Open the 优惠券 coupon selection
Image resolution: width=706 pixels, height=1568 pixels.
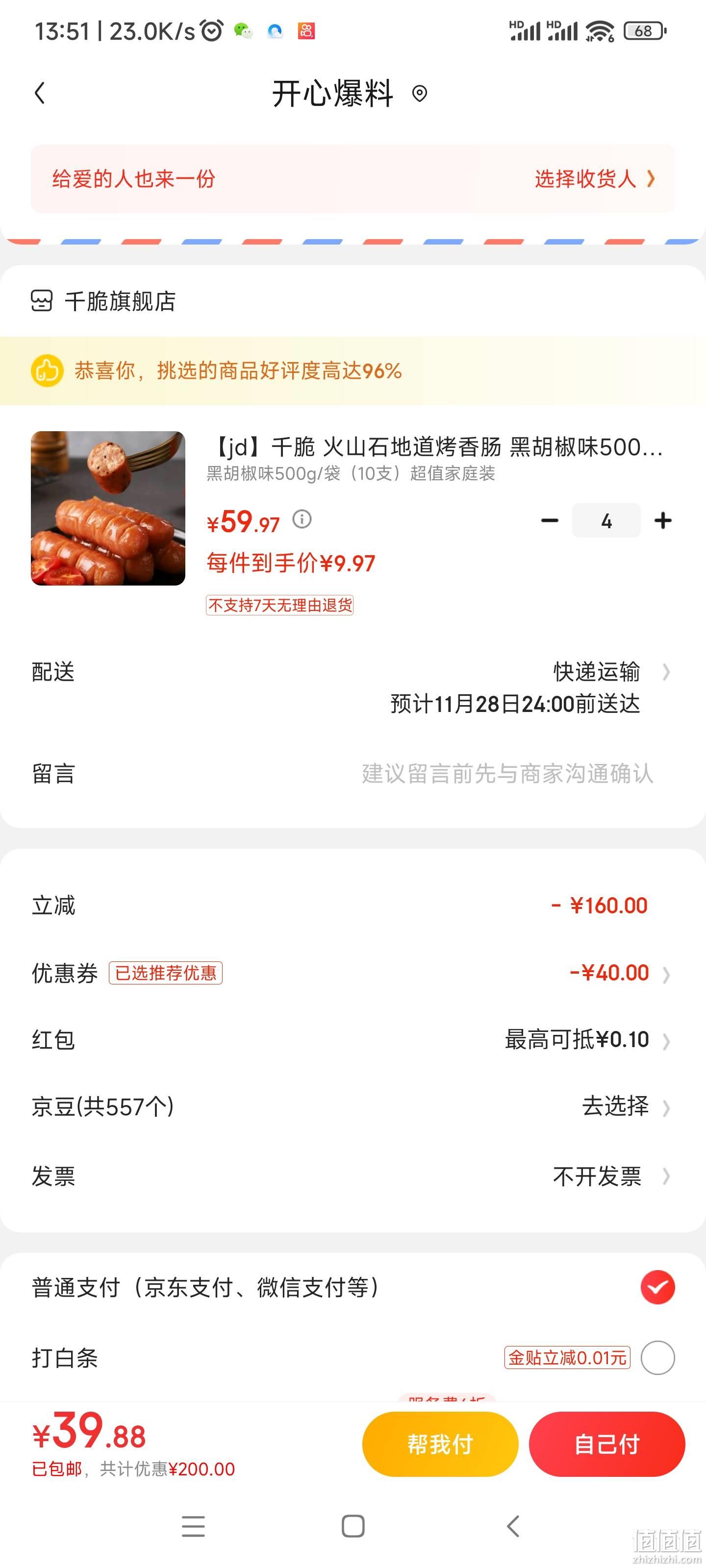click(353, 973)
